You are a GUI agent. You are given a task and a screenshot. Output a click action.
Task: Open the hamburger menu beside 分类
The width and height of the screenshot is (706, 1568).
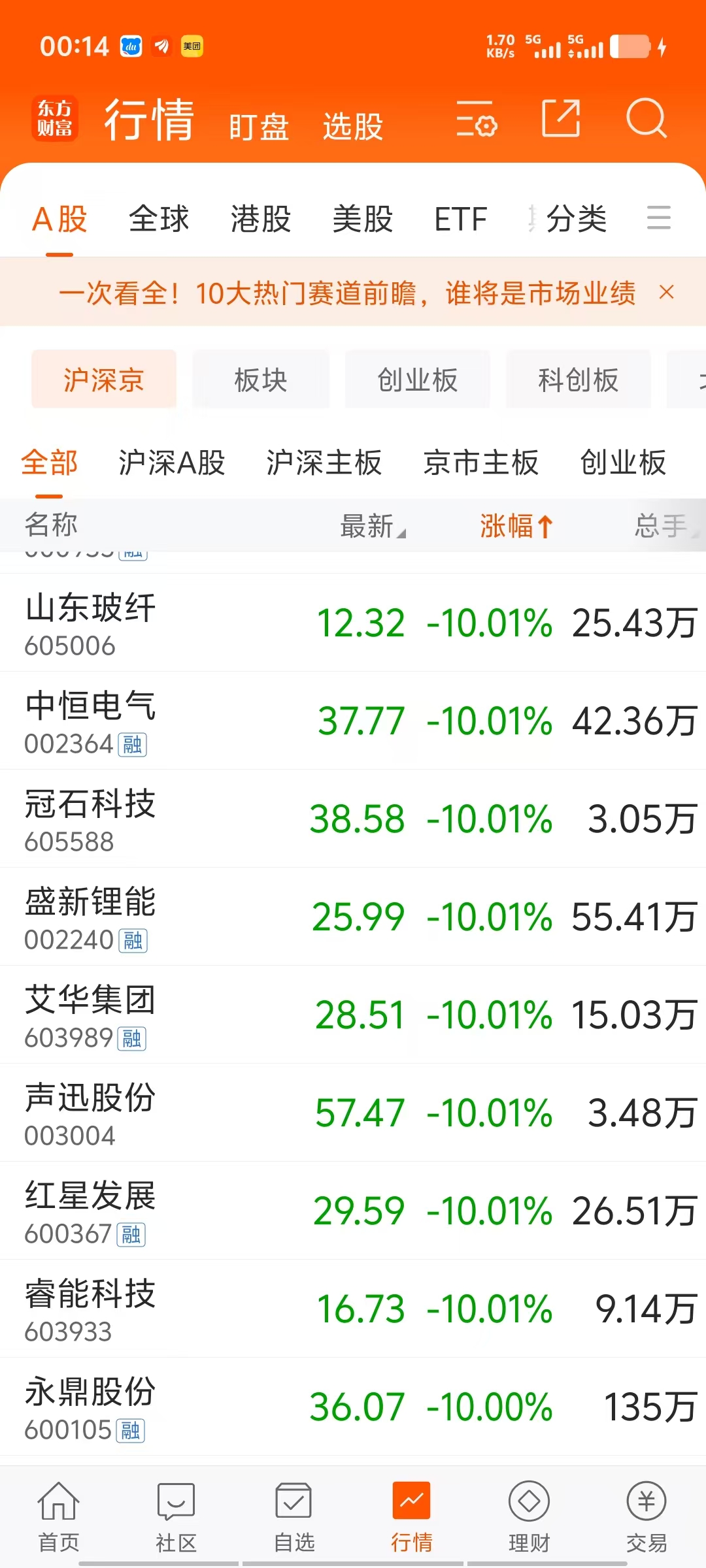point(659,218)
